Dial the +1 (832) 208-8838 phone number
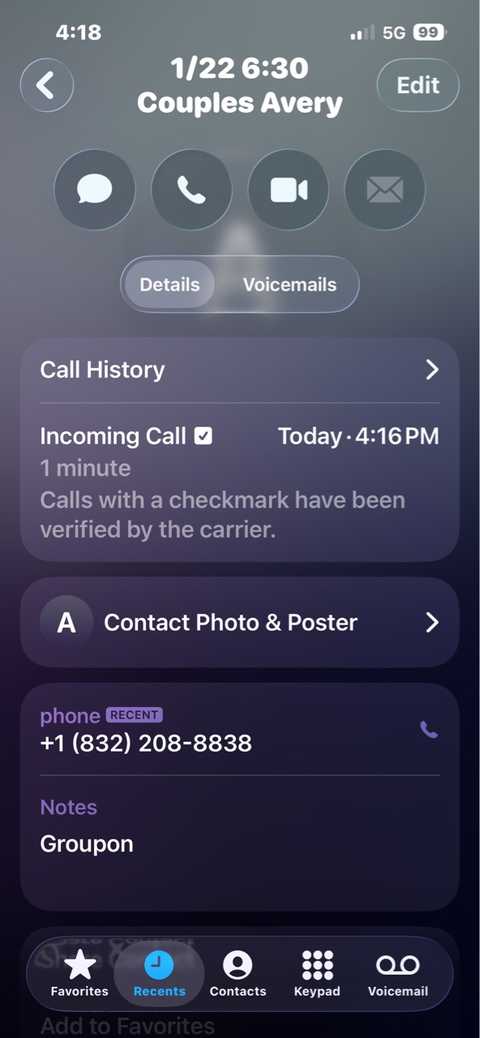480x1038 pixels. pos(240,730)
